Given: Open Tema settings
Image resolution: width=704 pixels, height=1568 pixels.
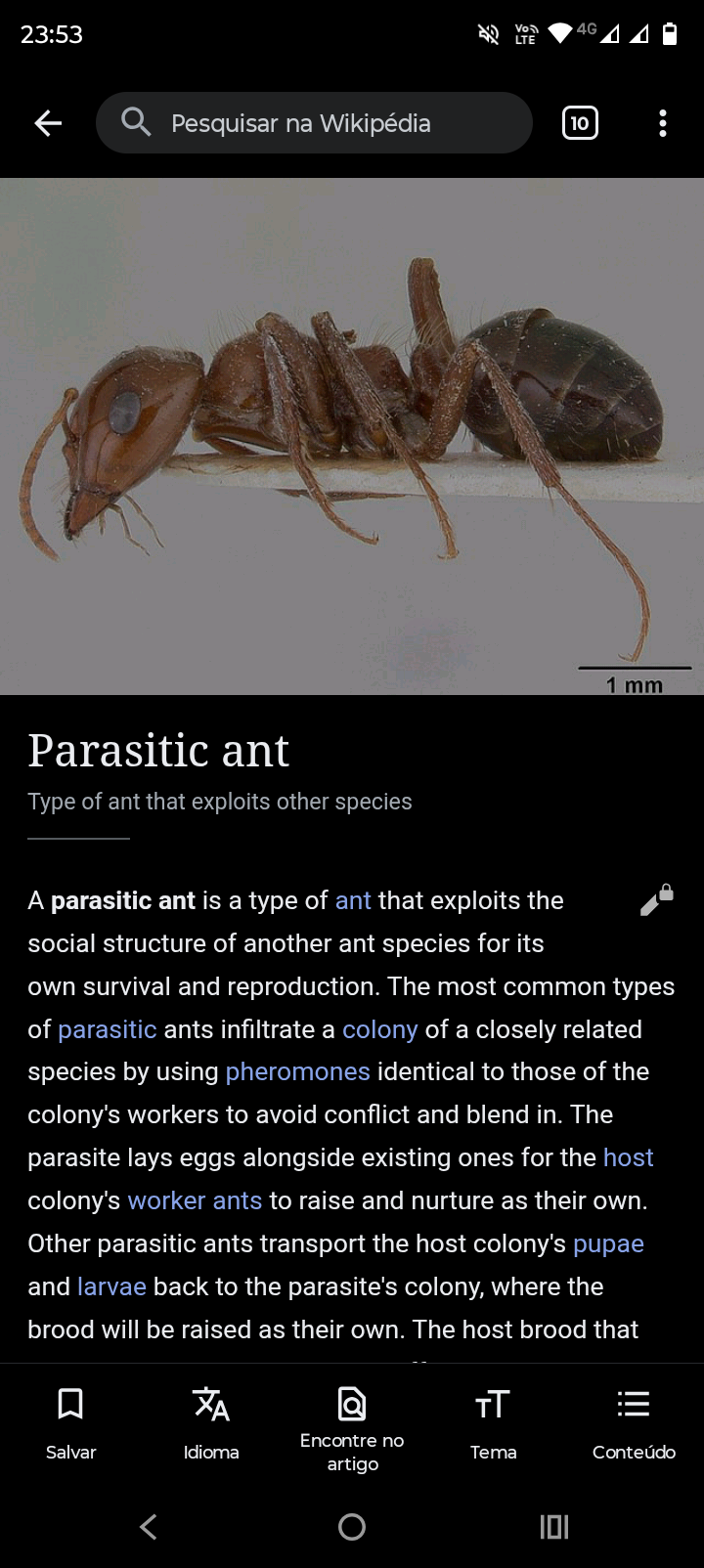Looking at the screenshot, I should (493, 1423).
